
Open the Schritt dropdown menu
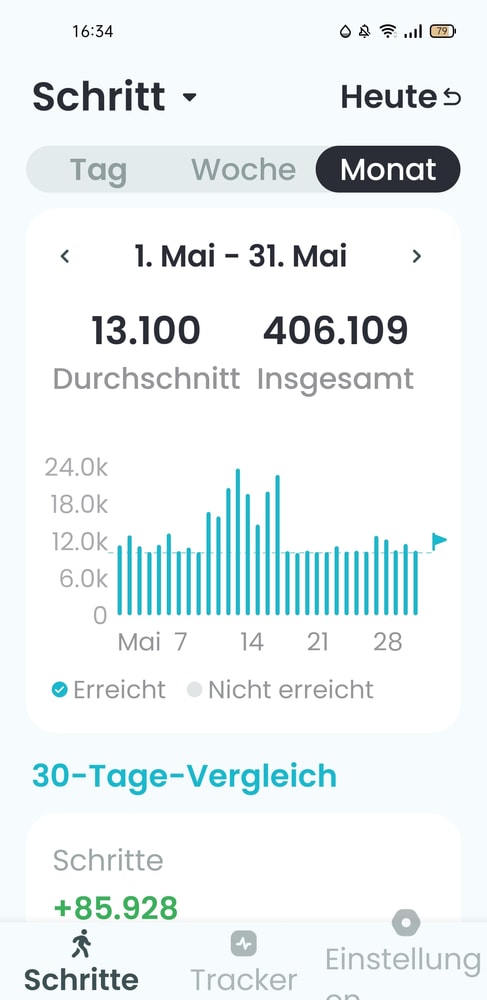coord(115,97)
